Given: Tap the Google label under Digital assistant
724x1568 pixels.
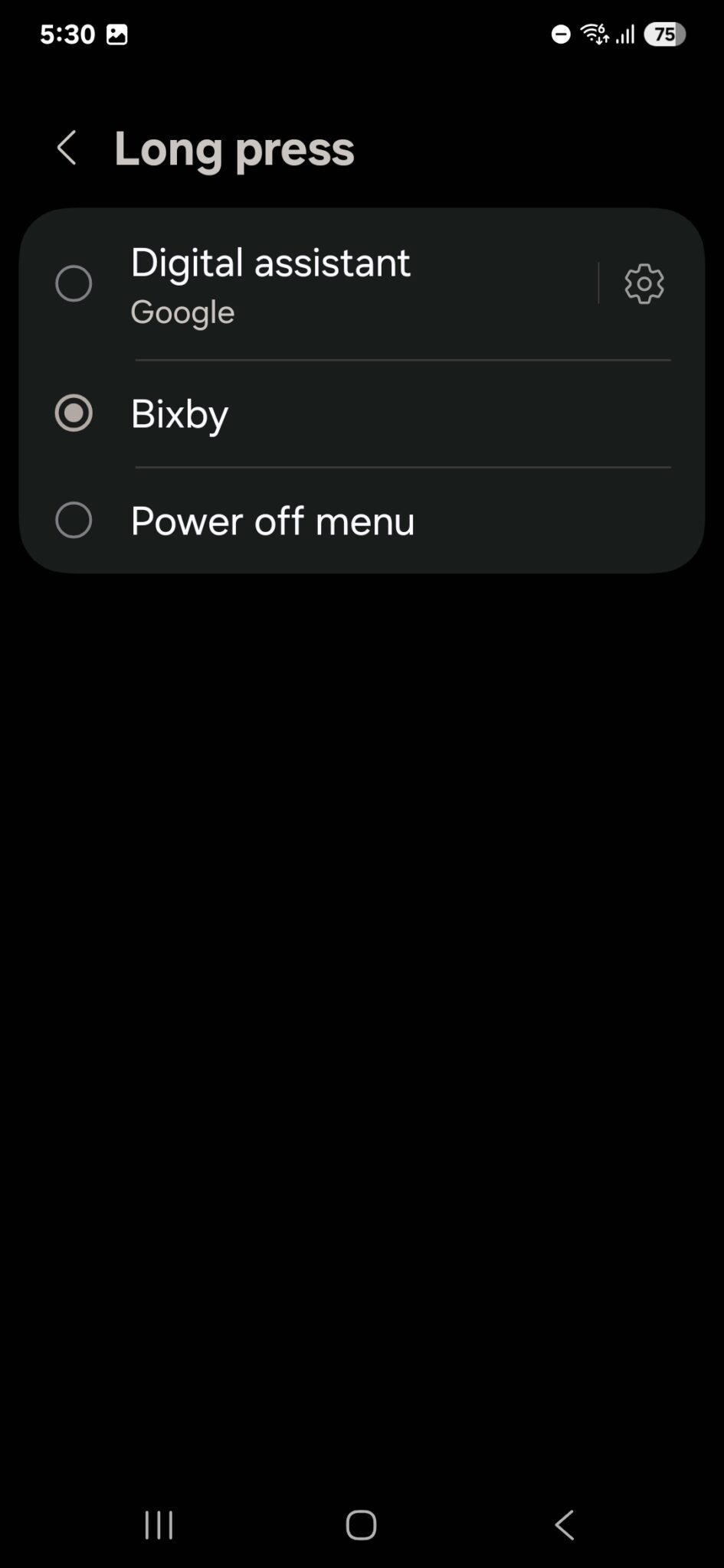Looking at the screenshot, I should click(x=182, y=312).
